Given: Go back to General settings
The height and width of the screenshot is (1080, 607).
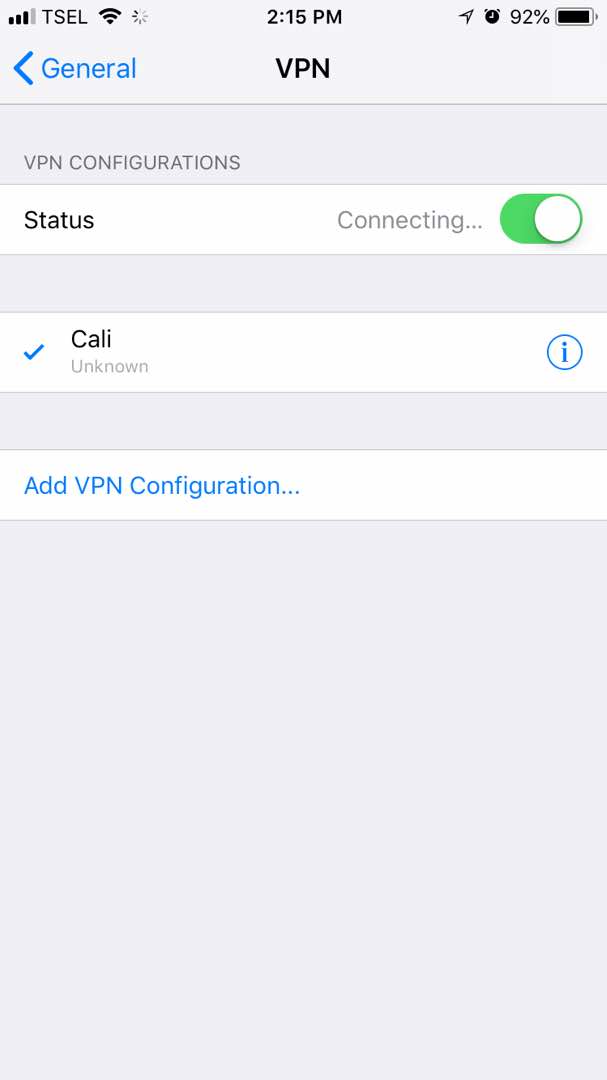Looking at the screenshot, I should 74,69.
